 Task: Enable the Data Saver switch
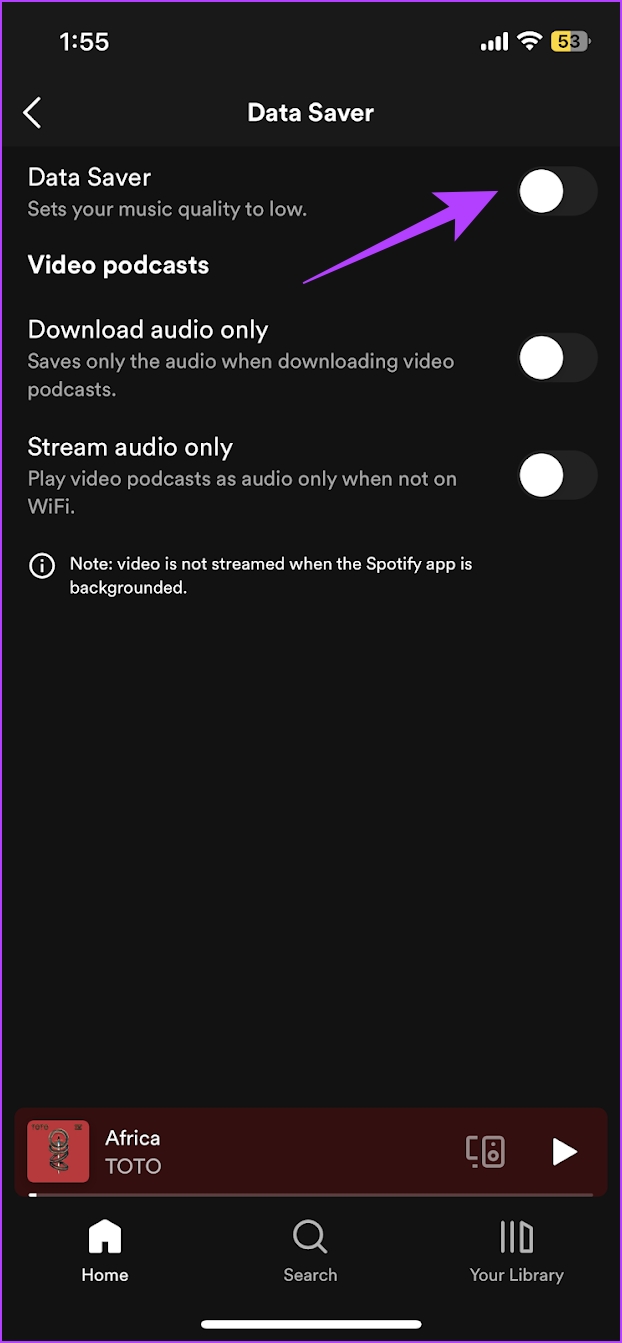point(557,191)
